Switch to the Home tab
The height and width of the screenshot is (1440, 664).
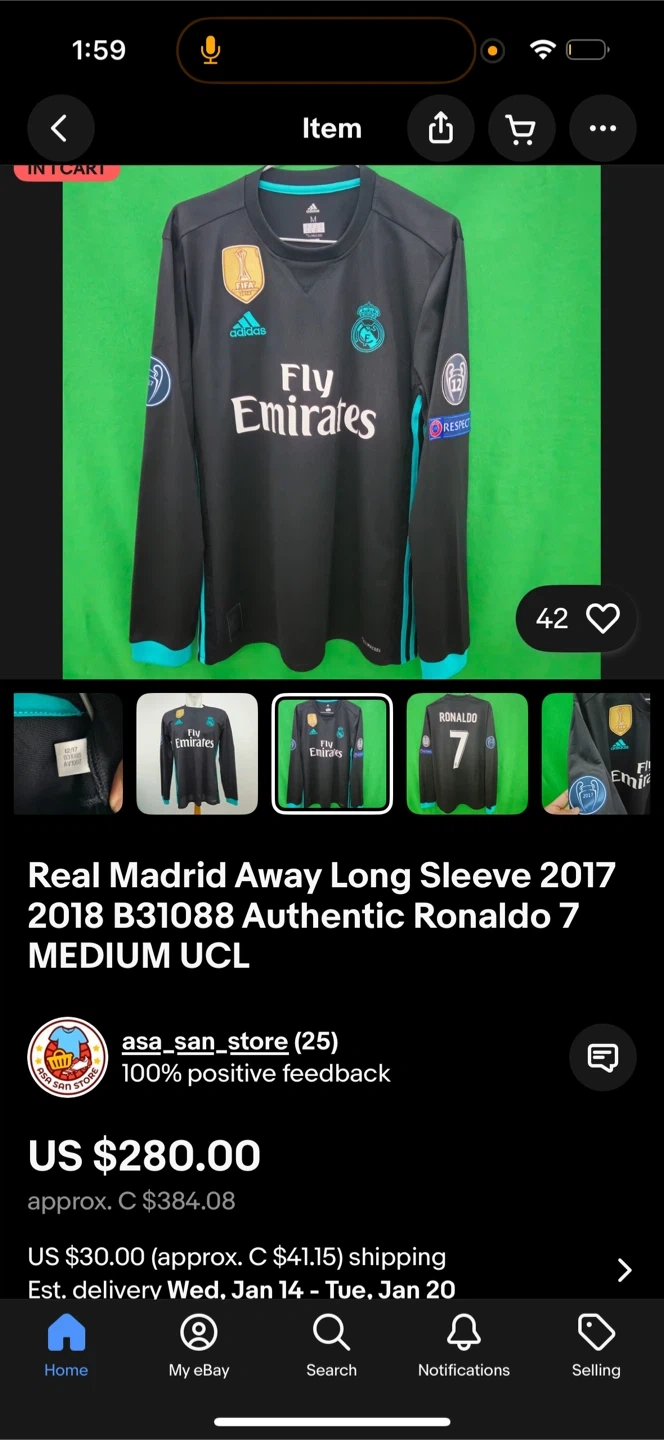tap(66, 1346)
